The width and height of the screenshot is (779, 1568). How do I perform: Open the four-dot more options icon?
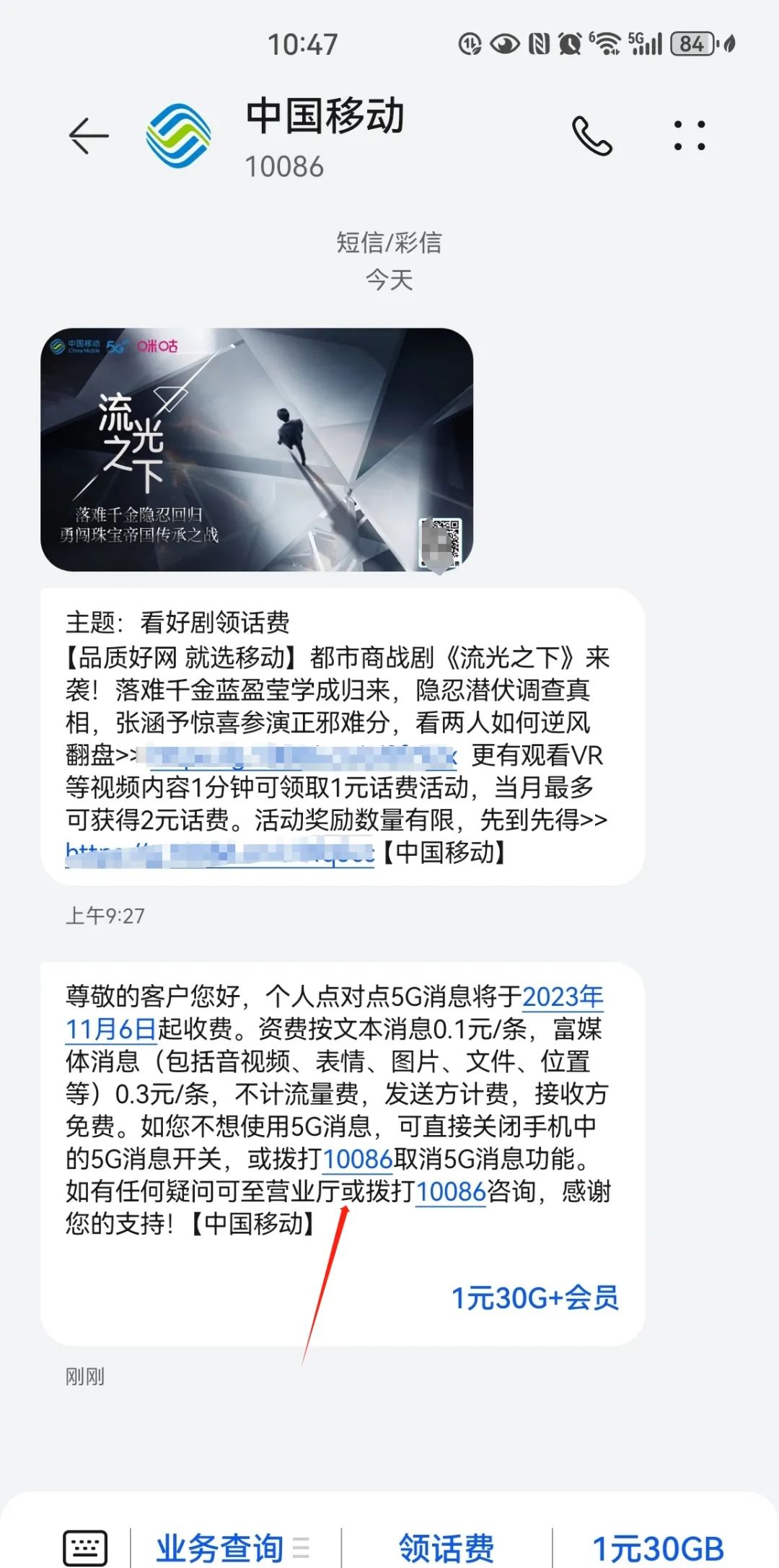pyautogui.click(x=689, y=137)
